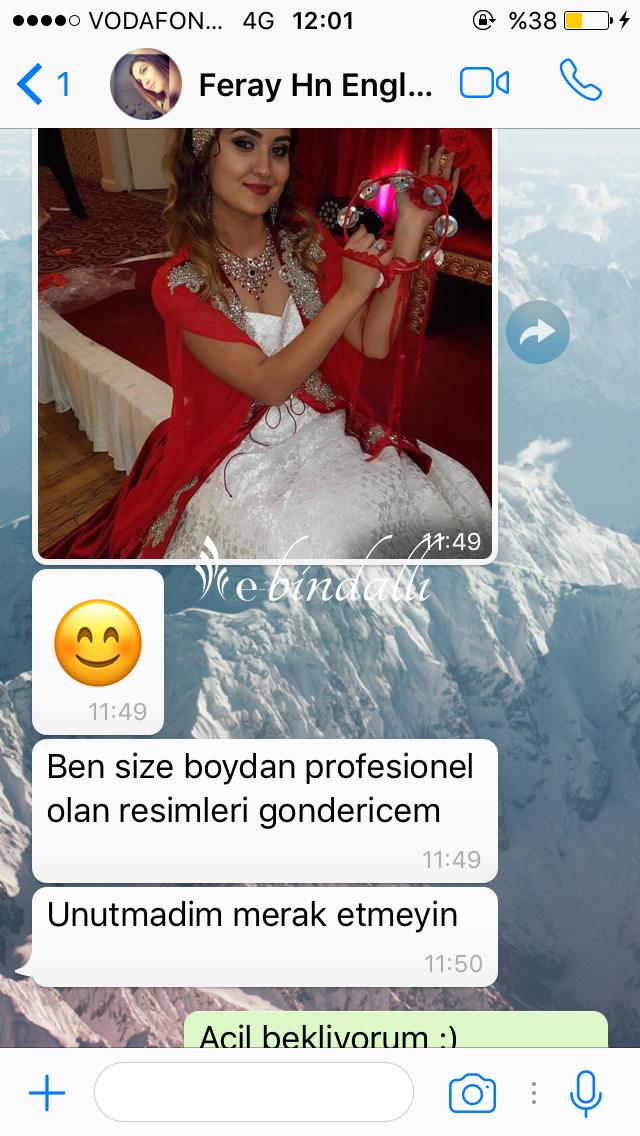Forward the photo with the arrow icon
640x1136 pixels.
tap(537, 332)
